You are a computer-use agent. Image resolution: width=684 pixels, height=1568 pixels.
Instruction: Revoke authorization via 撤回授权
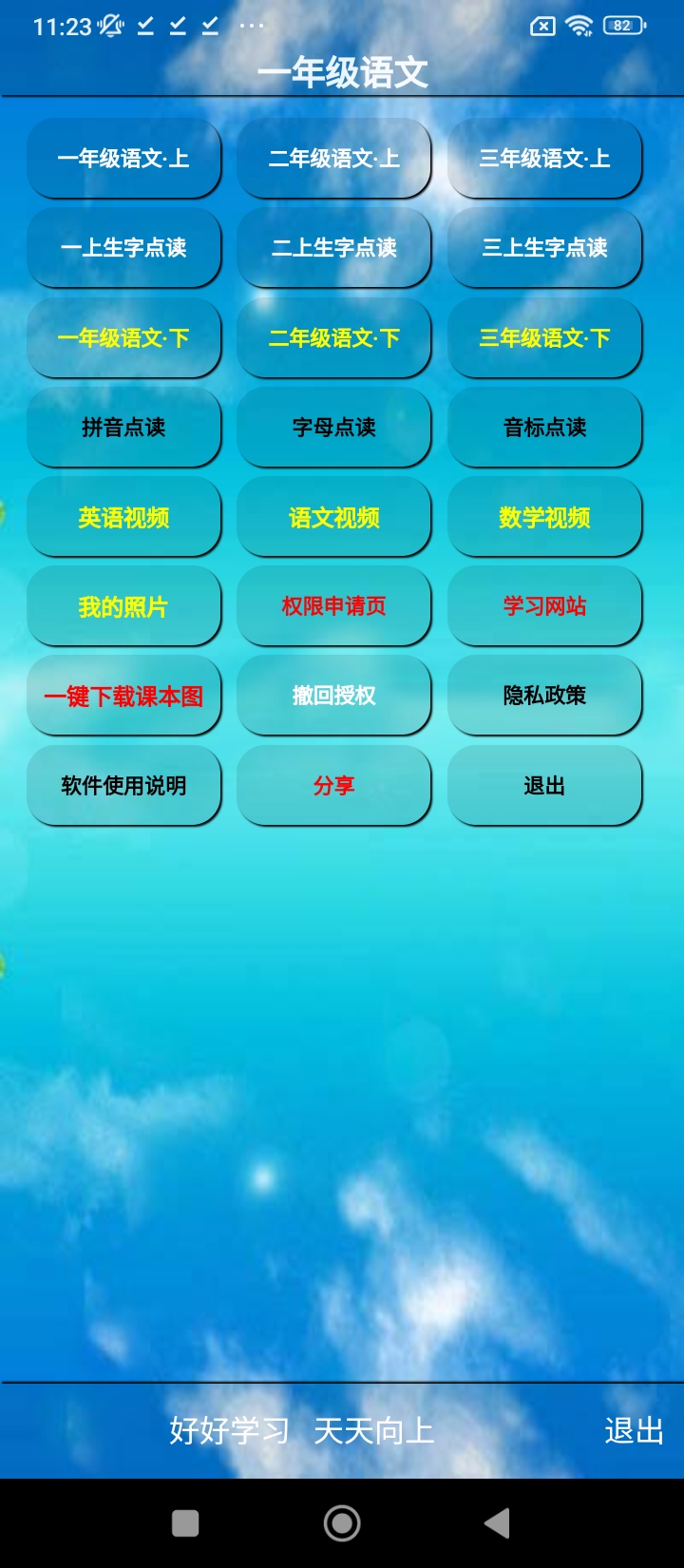coord(334,697)
